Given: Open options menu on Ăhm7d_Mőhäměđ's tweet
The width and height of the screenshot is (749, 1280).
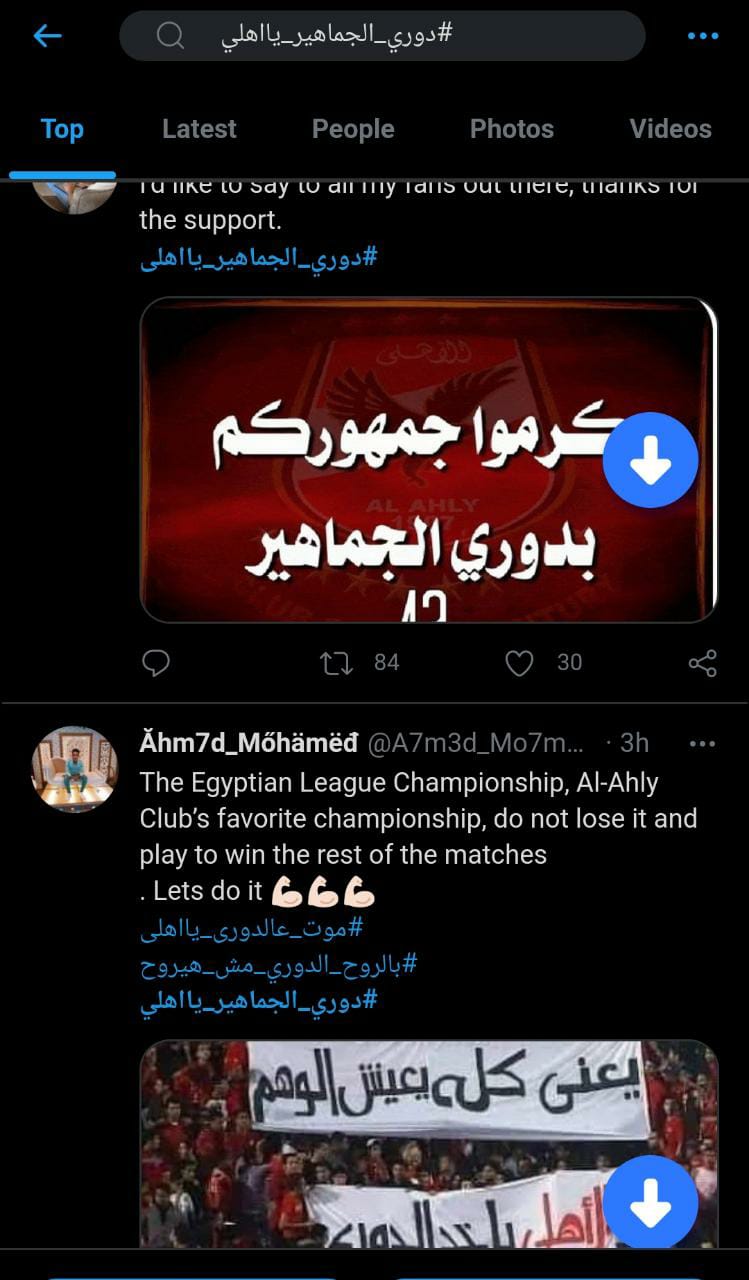Looking at the screenshot, I should [703, 743].
